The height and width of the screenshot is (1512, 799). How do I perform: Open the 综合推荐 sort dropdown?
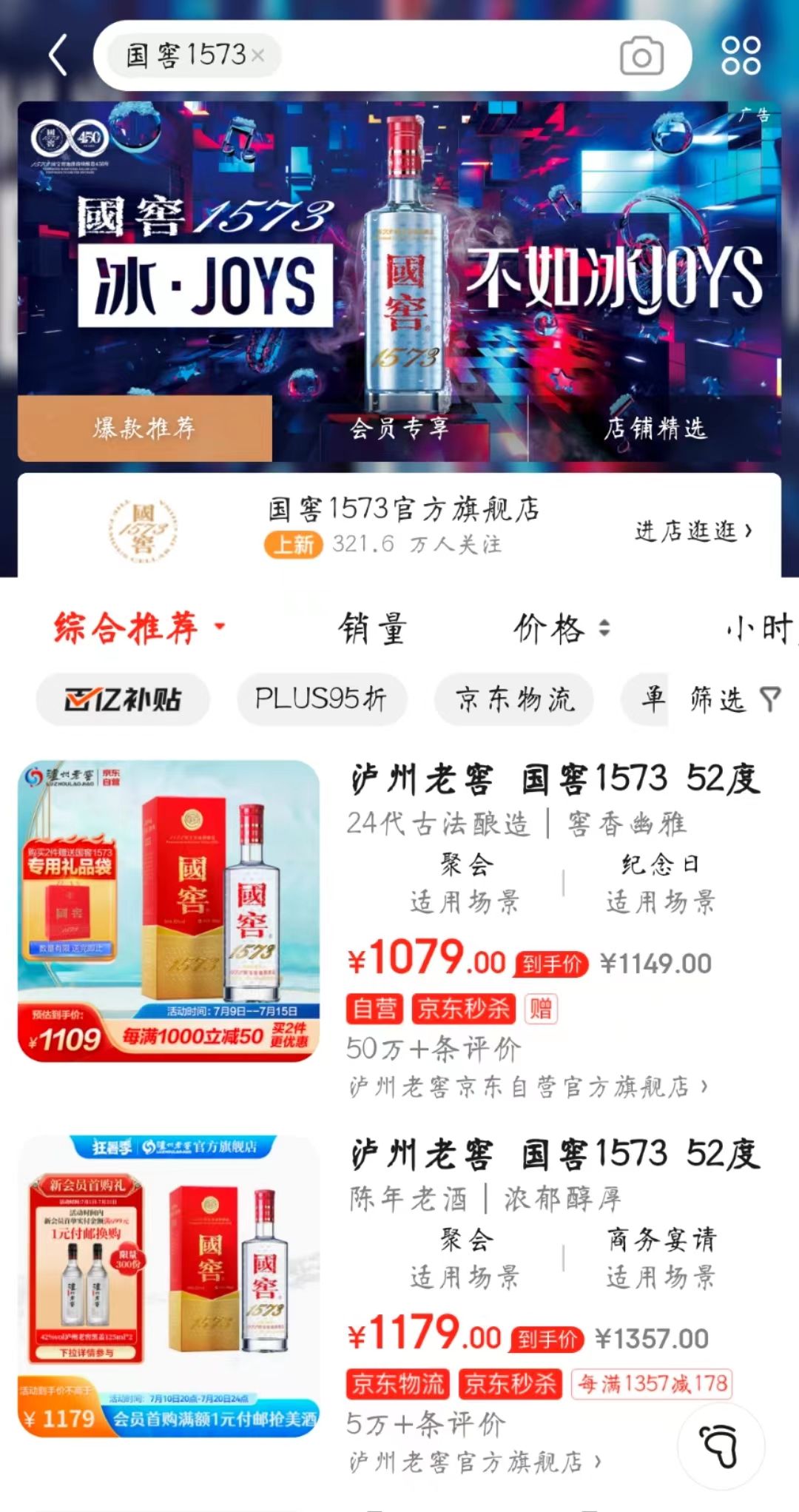(x=138, y=628)
